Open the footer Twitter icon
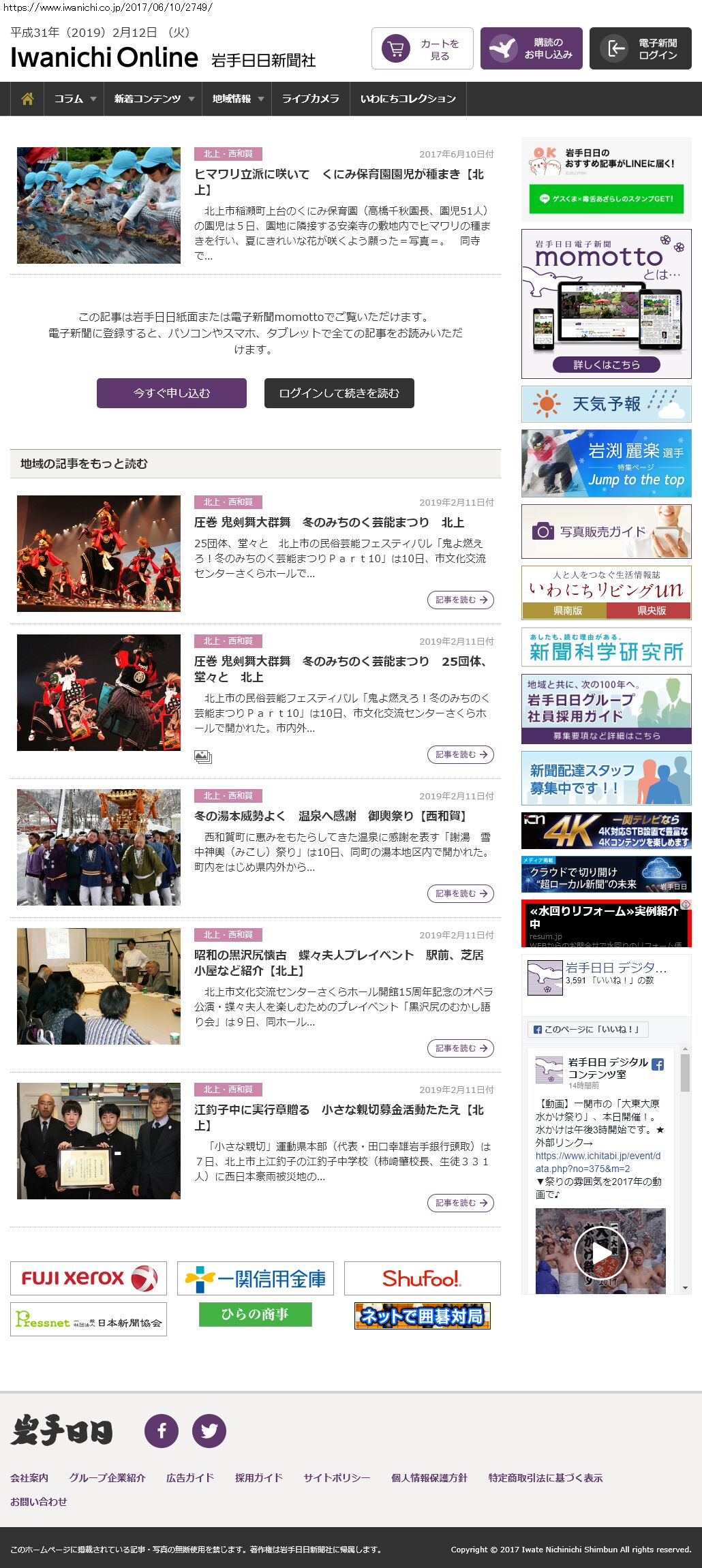702x1568 pixels. pos(209,1430)
